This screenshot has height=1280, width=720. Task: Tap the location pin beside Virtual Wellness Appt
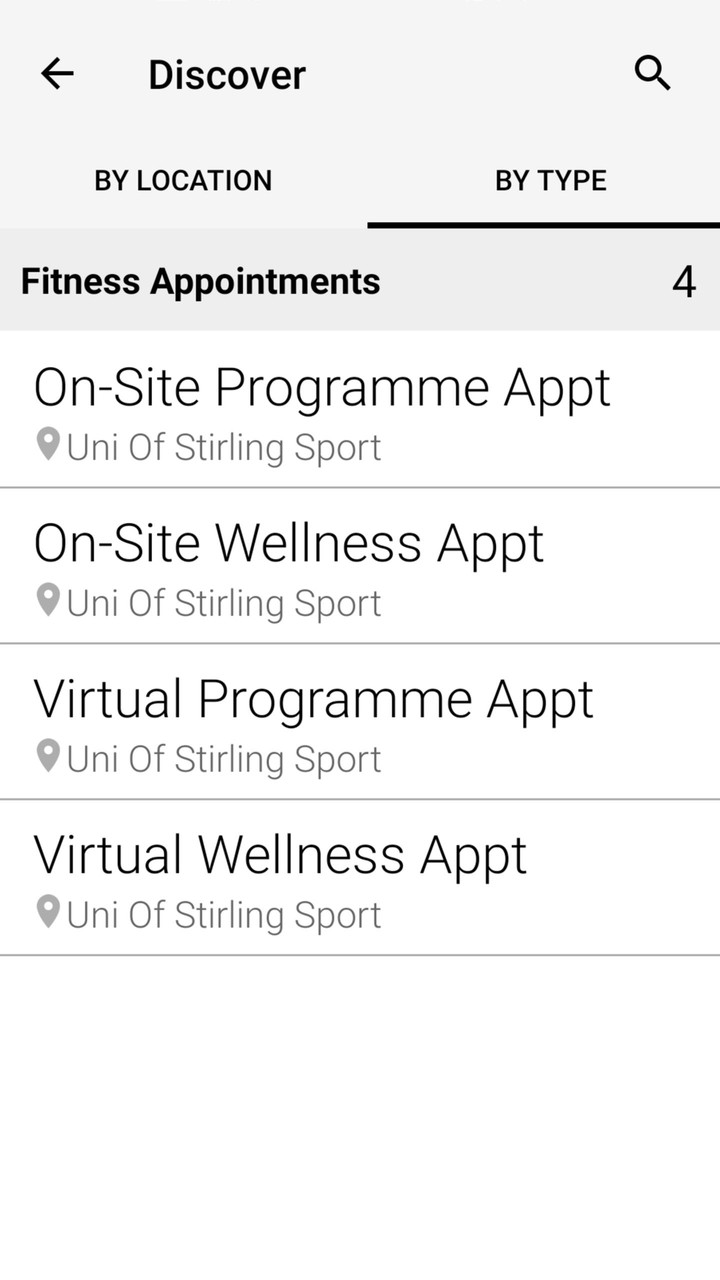tap(47, 911)
